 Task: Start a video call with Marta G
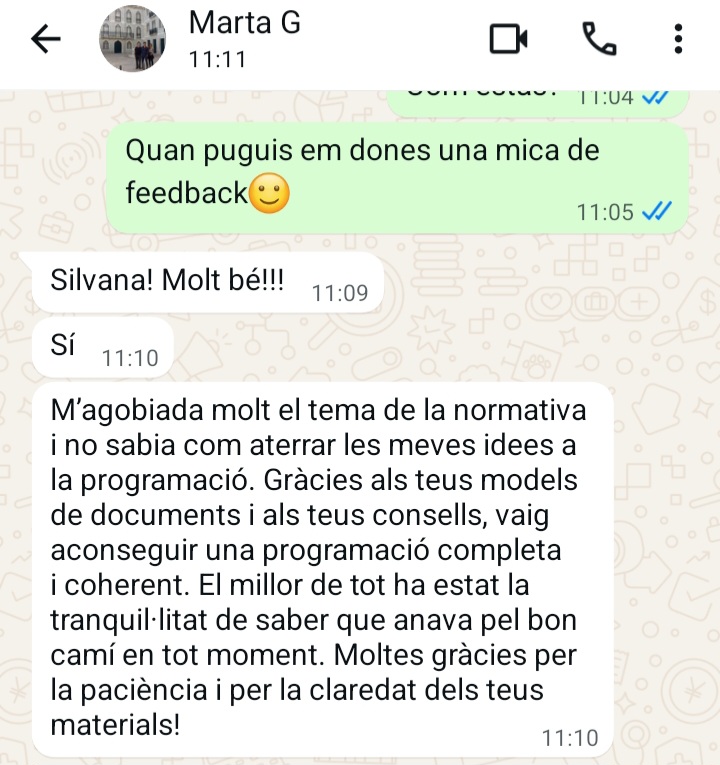[508, 40]
